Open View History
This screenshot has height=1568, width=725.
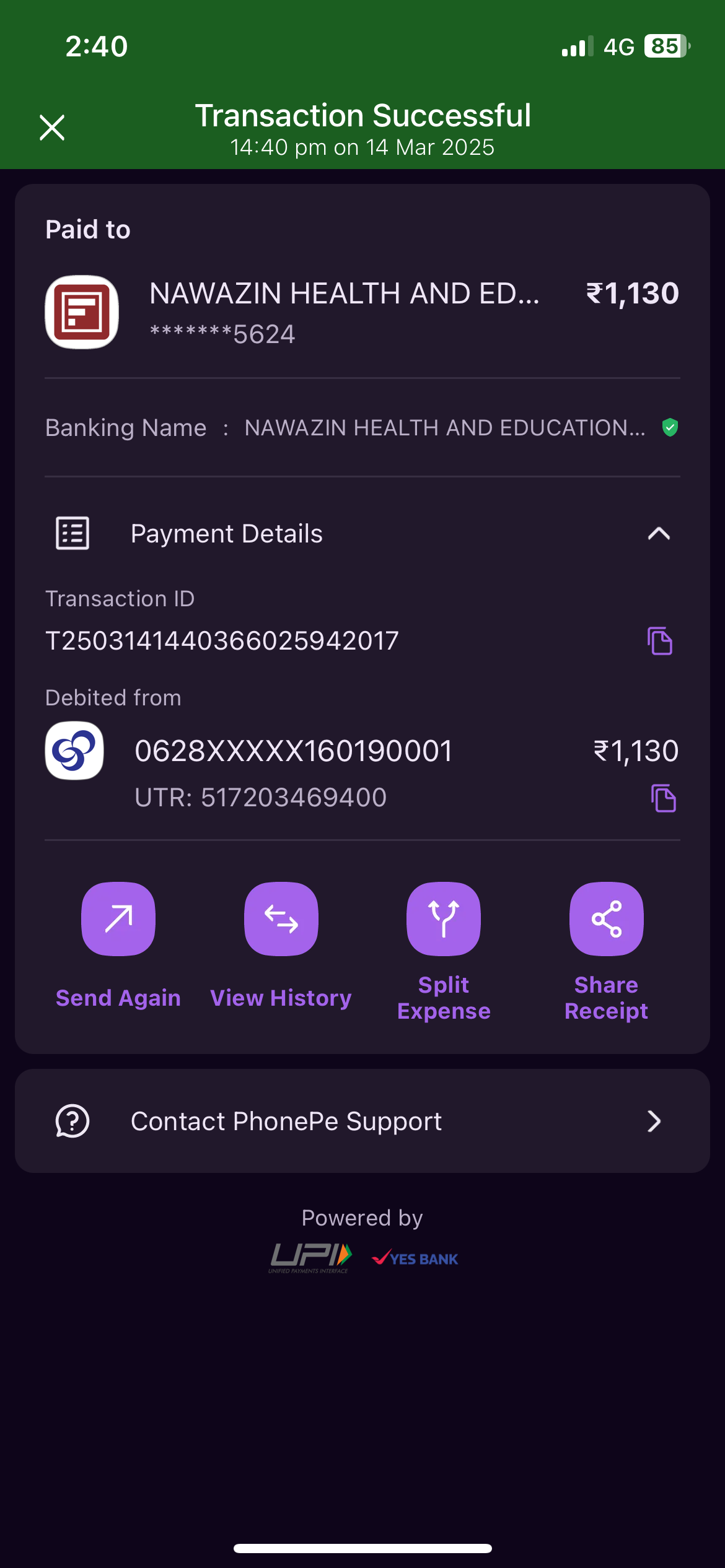tap(281, 919)
